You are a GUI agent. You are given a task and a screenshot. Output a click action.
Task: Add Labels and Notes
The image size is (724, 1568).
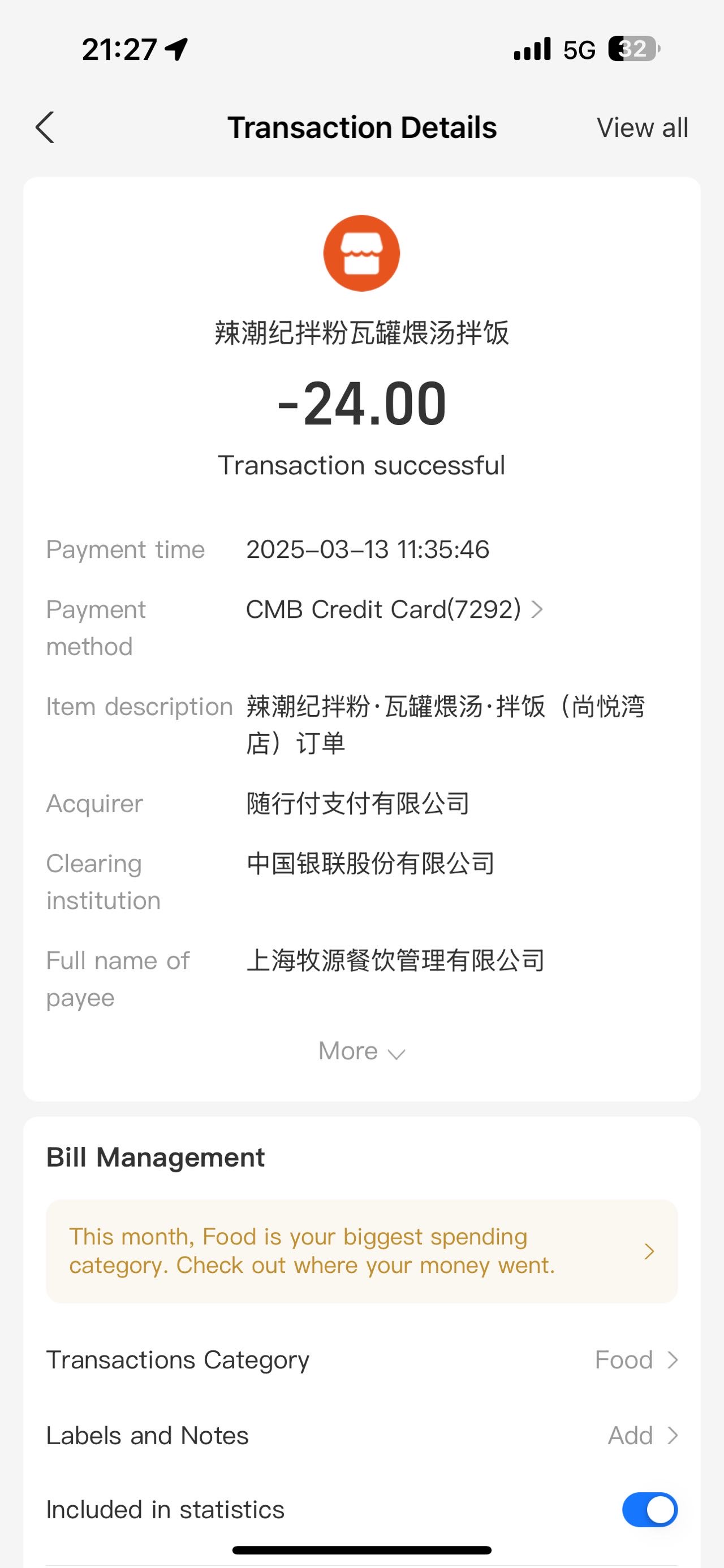coord(361,1435)
